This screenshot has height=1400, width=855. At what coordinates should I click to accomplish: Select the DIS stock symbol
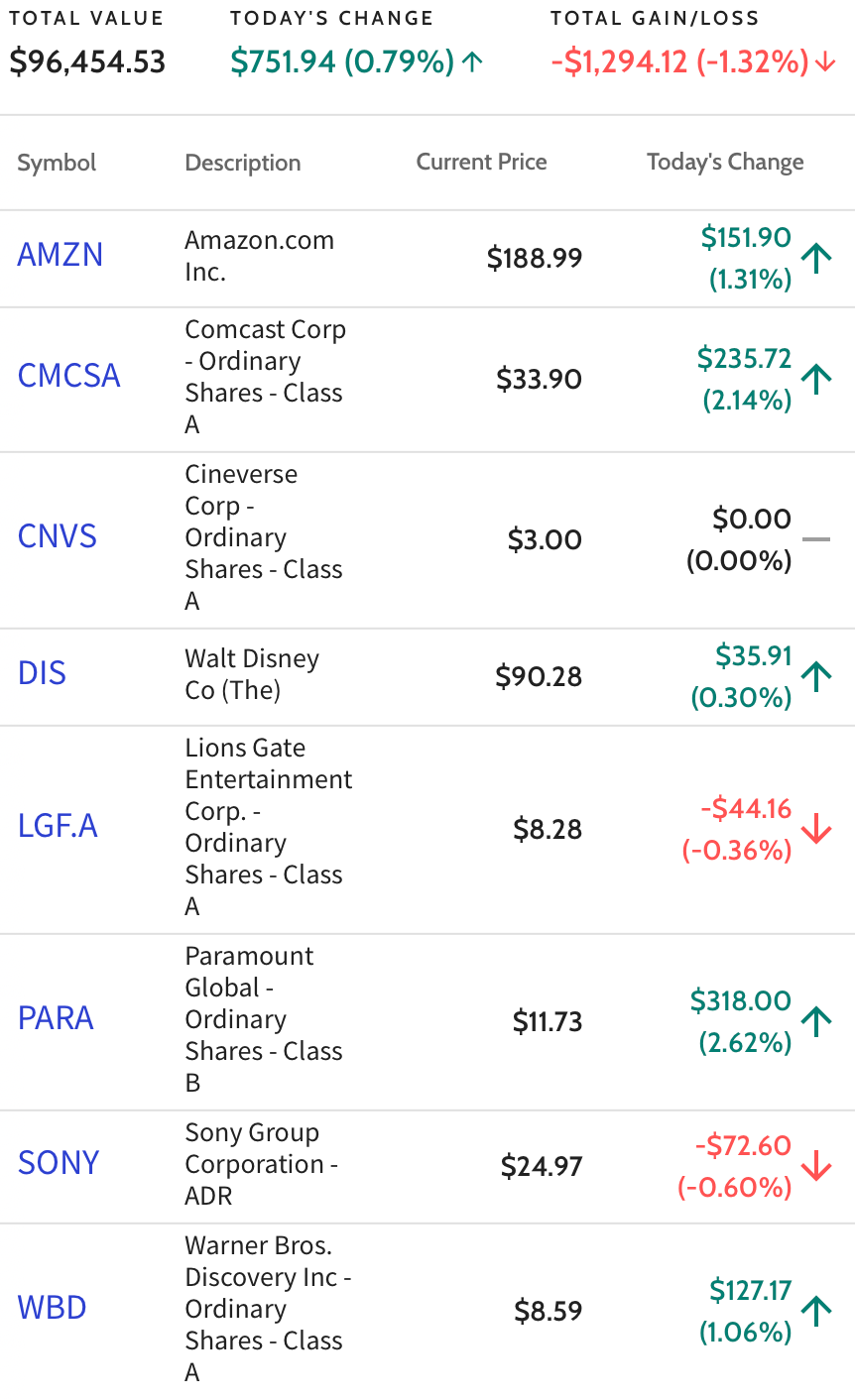coord(42,673)
